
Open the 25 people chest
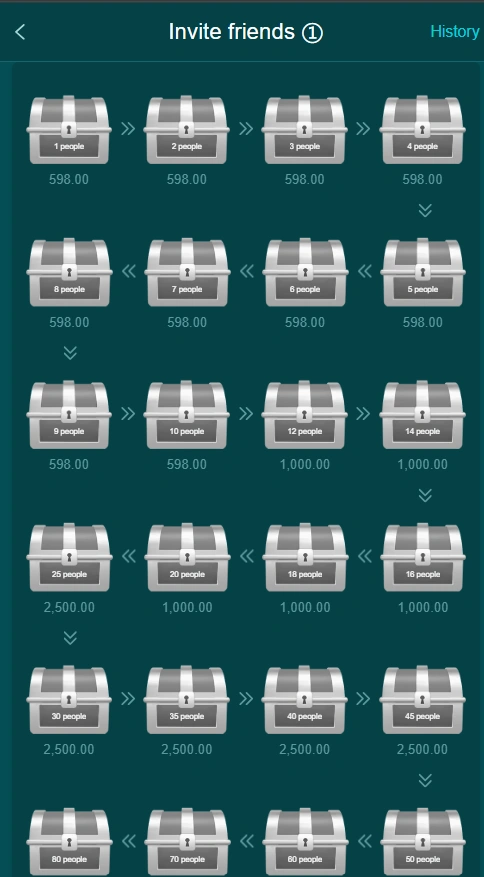coord(69,557)
